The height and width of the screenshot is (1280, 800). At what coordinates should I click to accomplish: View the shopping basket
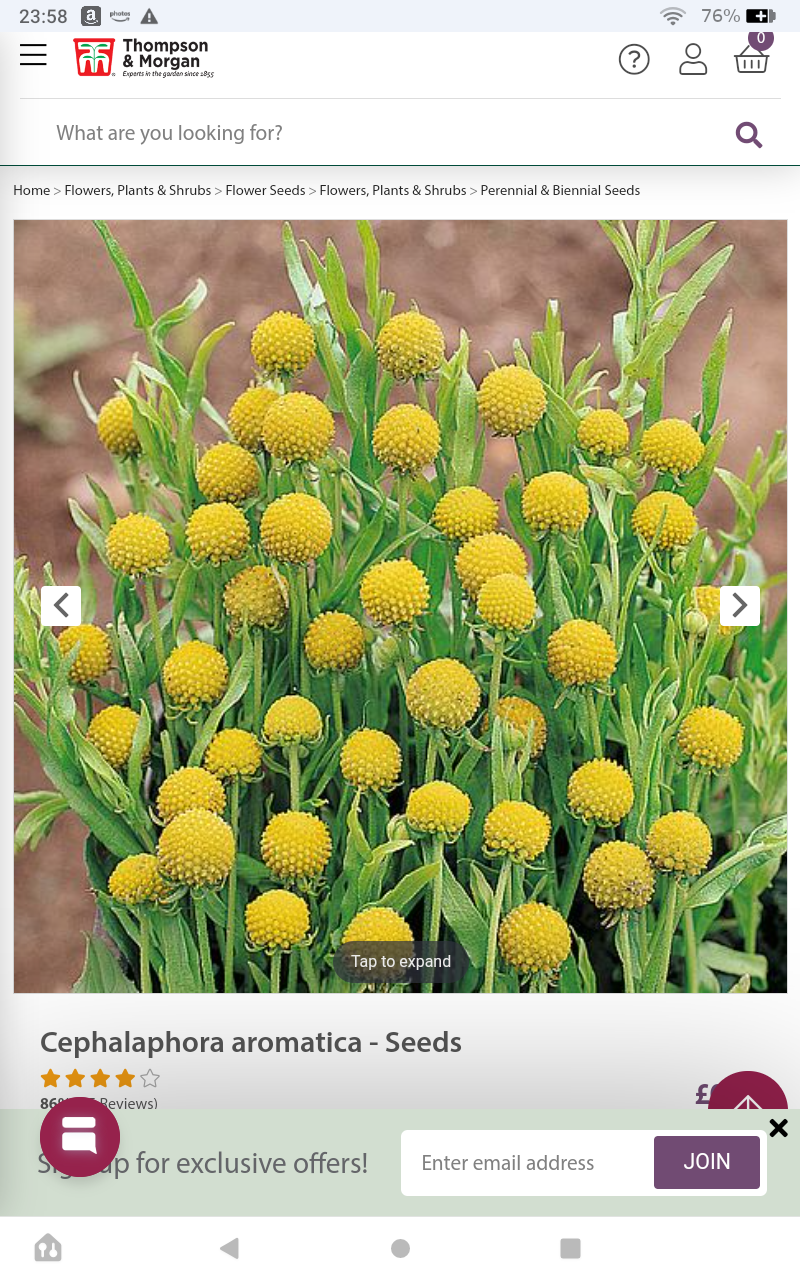point(751,59)
